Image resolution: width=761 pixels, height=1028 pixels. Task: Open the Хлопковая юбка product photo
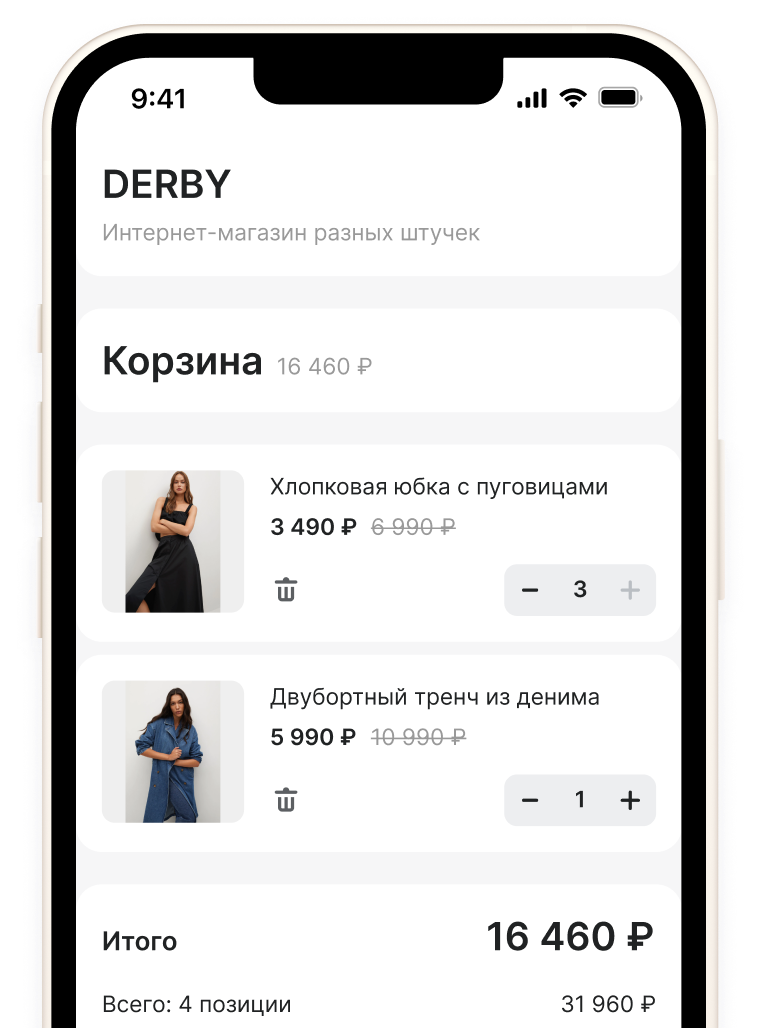point(173,541)
